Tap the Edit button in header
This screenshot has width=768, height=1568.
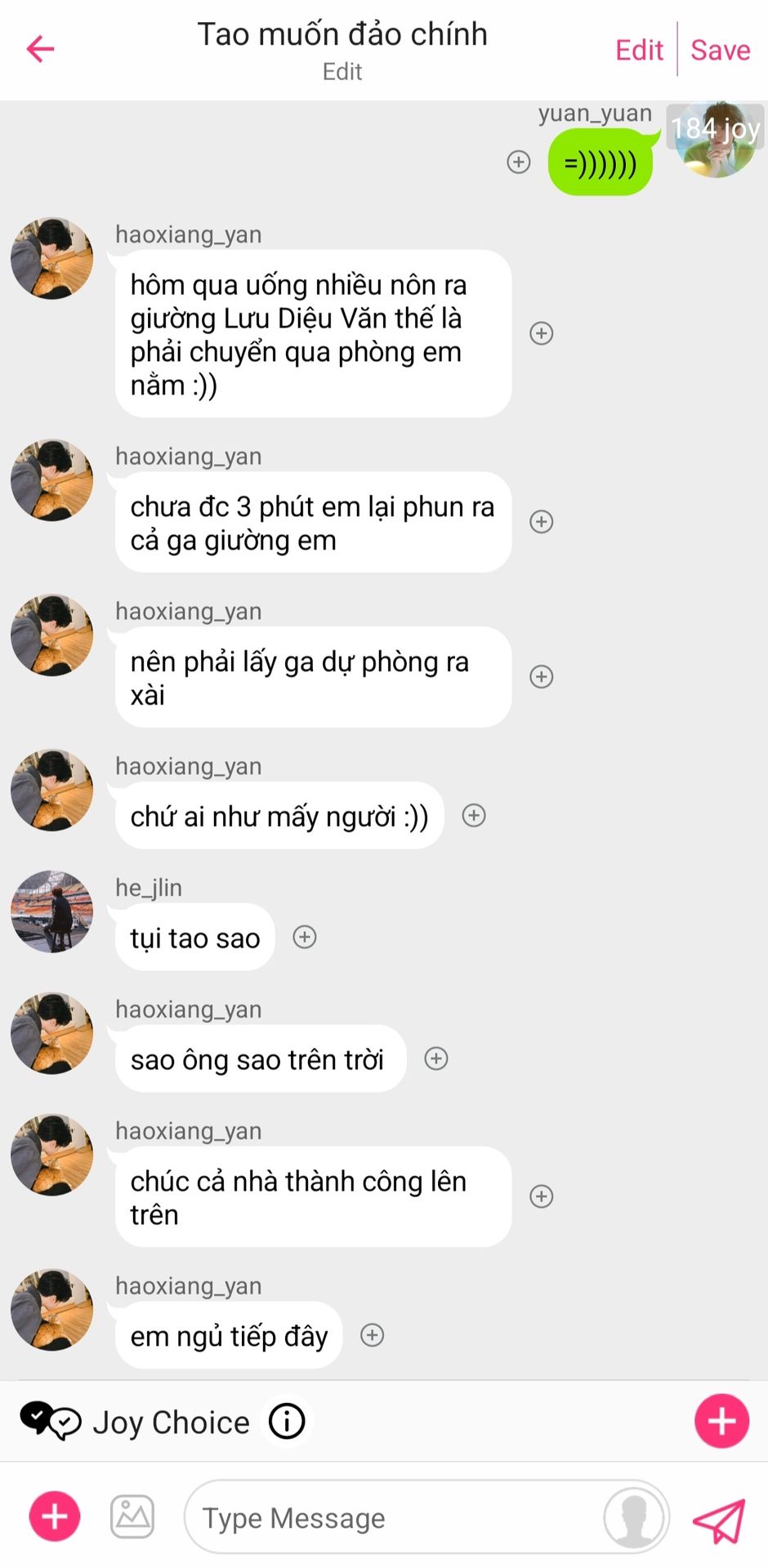pos(639,50)
